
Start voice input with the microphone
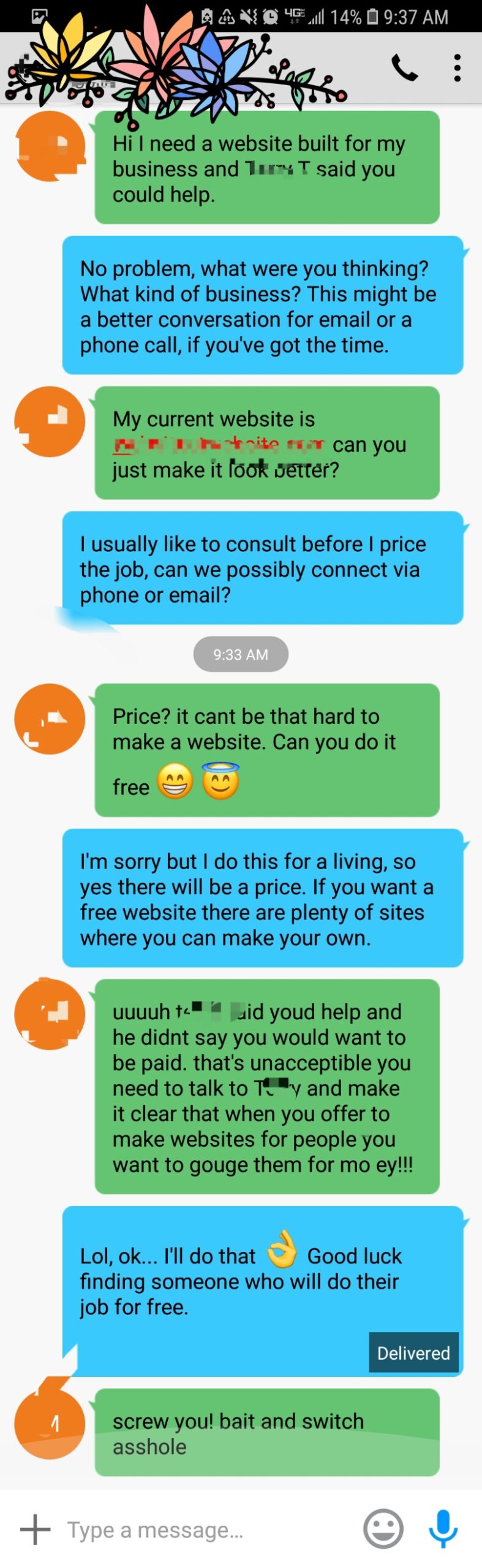pyautogui.click(x=443, y=1528)
